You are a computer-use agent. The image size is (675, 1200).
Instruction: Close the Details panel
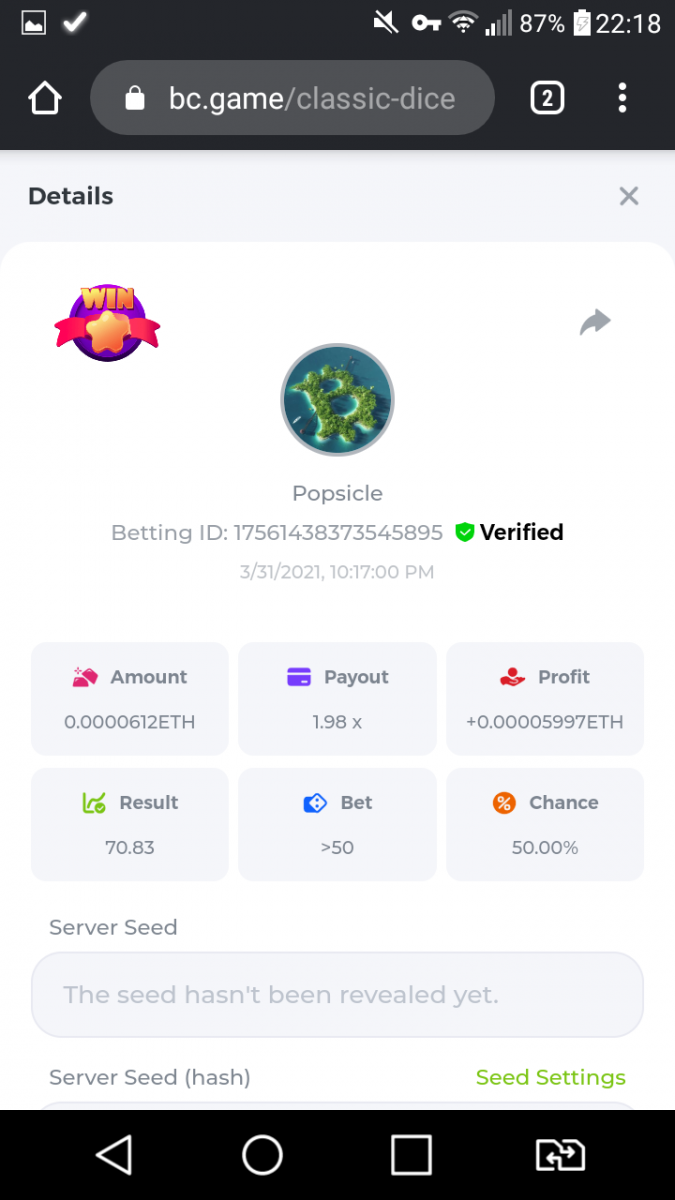click(x=628, y=196)
